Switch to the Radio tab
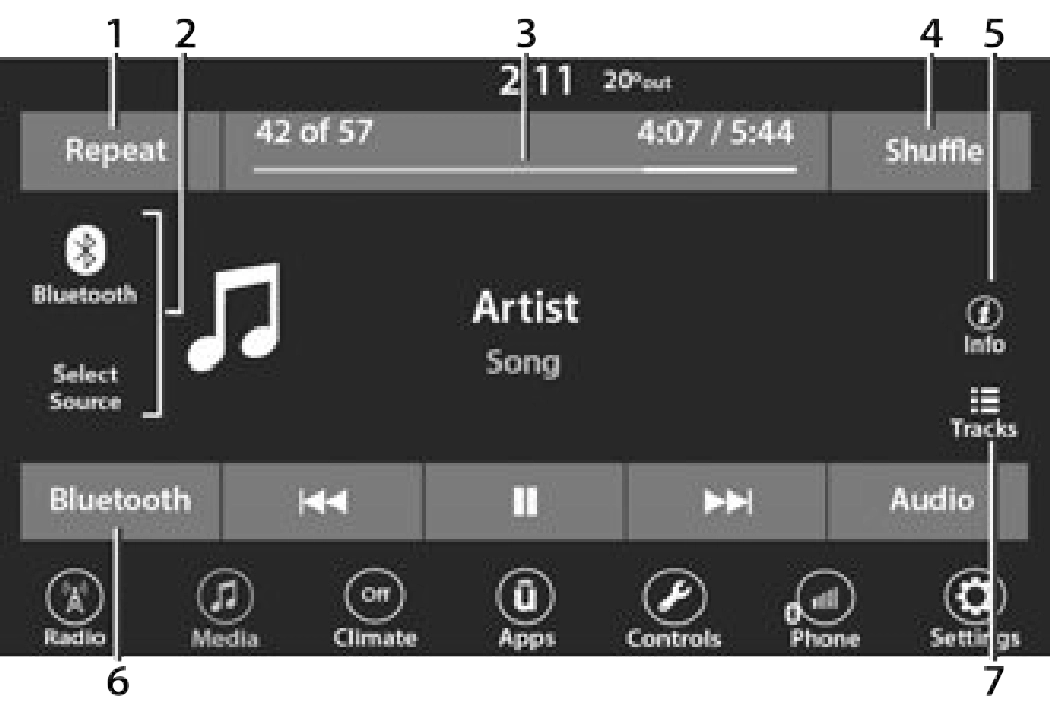The height and width of the screenshot is (710, 1050). pyautogui.click(x=74, y=608)
